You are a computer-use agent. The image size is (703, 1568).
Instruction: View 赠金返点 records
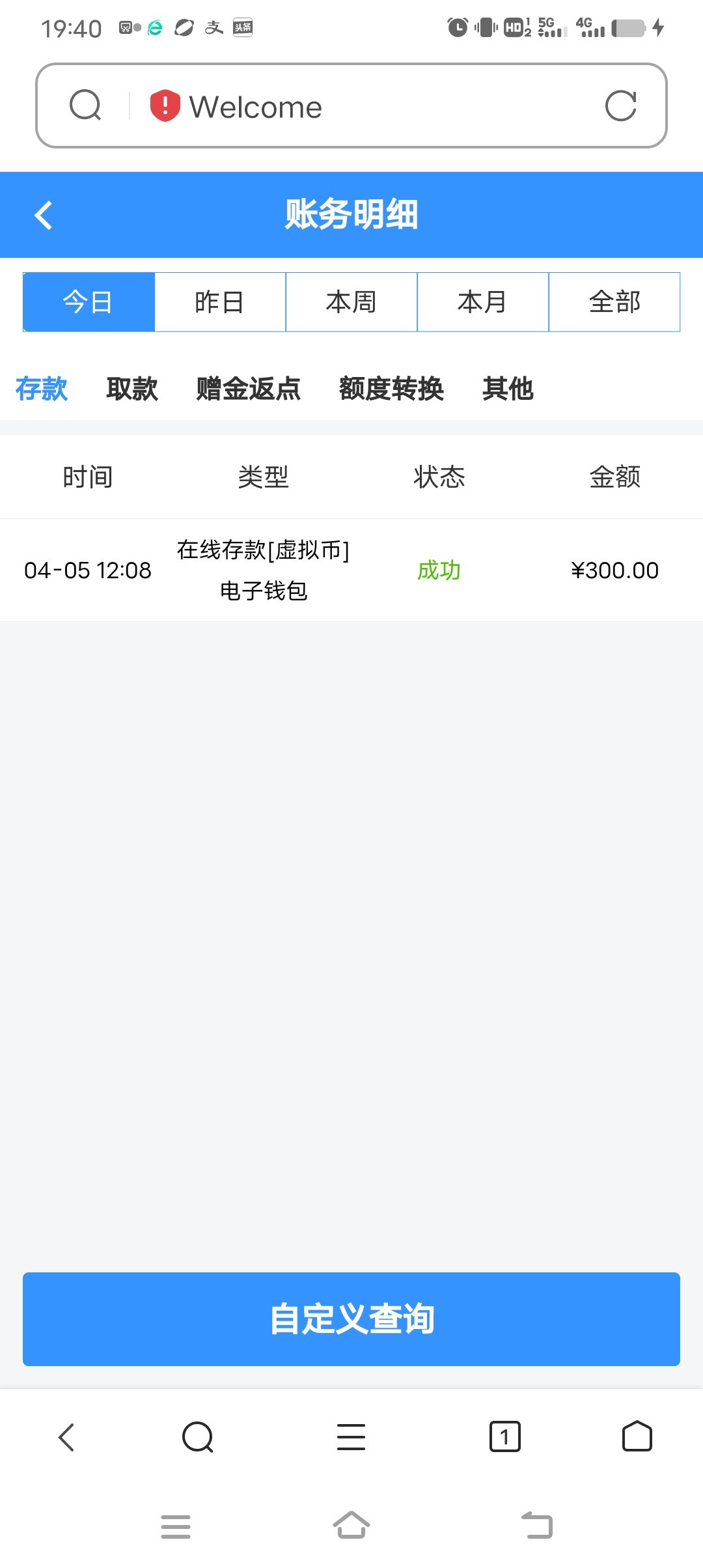pyautogui.click(x=248, y=389)
